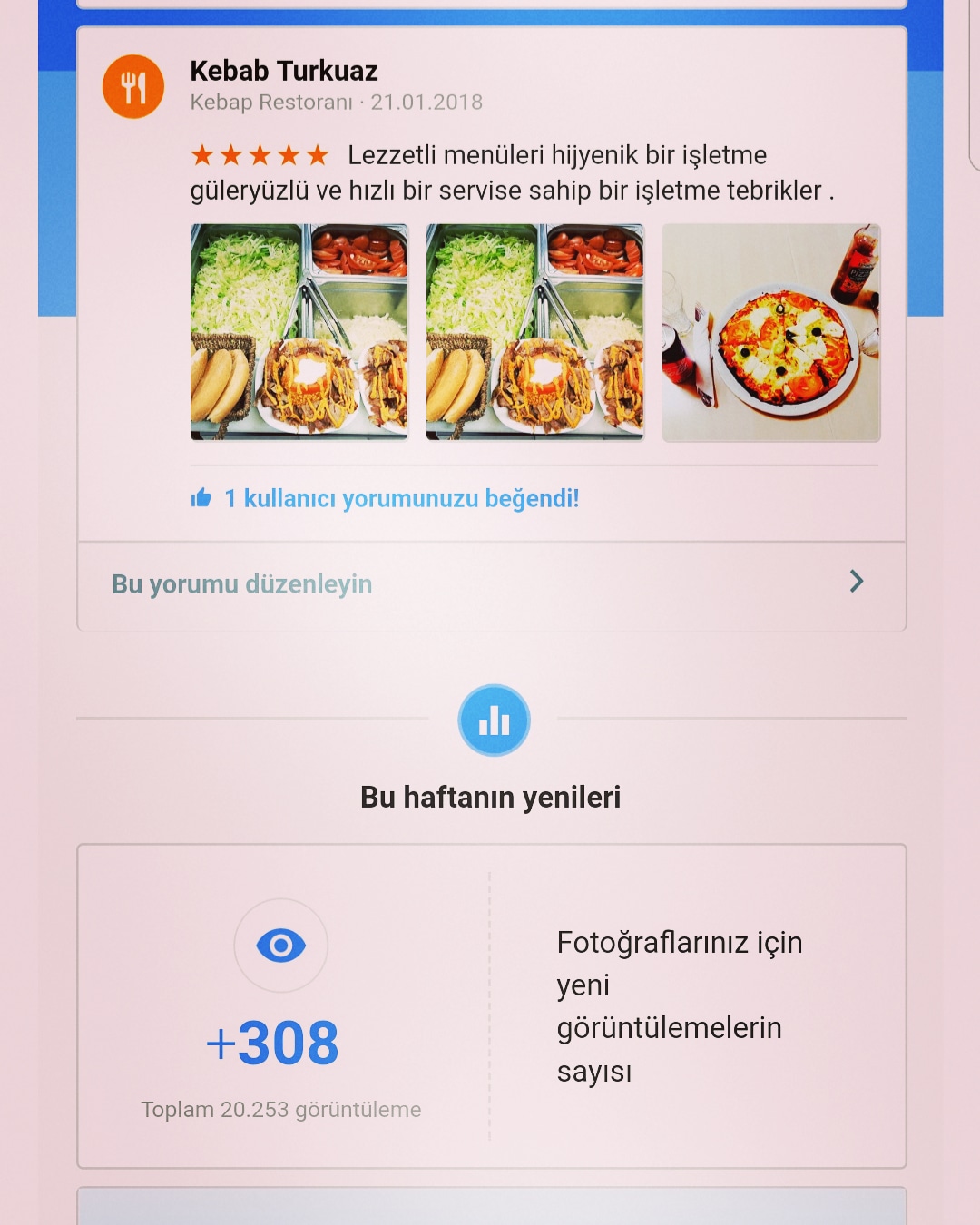The height and width of the screenshot is (1225, 980).
Task: Tap the 1 kullanıcı yorumunuzu beğendi link
Action: tap(400, 498)
